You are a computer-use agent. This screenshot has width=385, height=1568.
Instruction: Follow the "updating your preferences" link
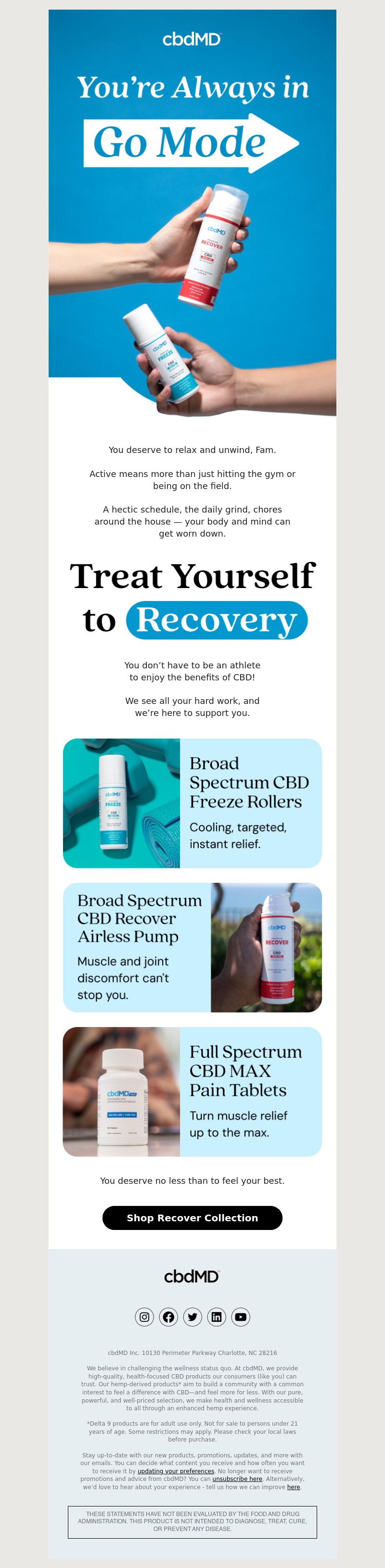coord(176,1470)
